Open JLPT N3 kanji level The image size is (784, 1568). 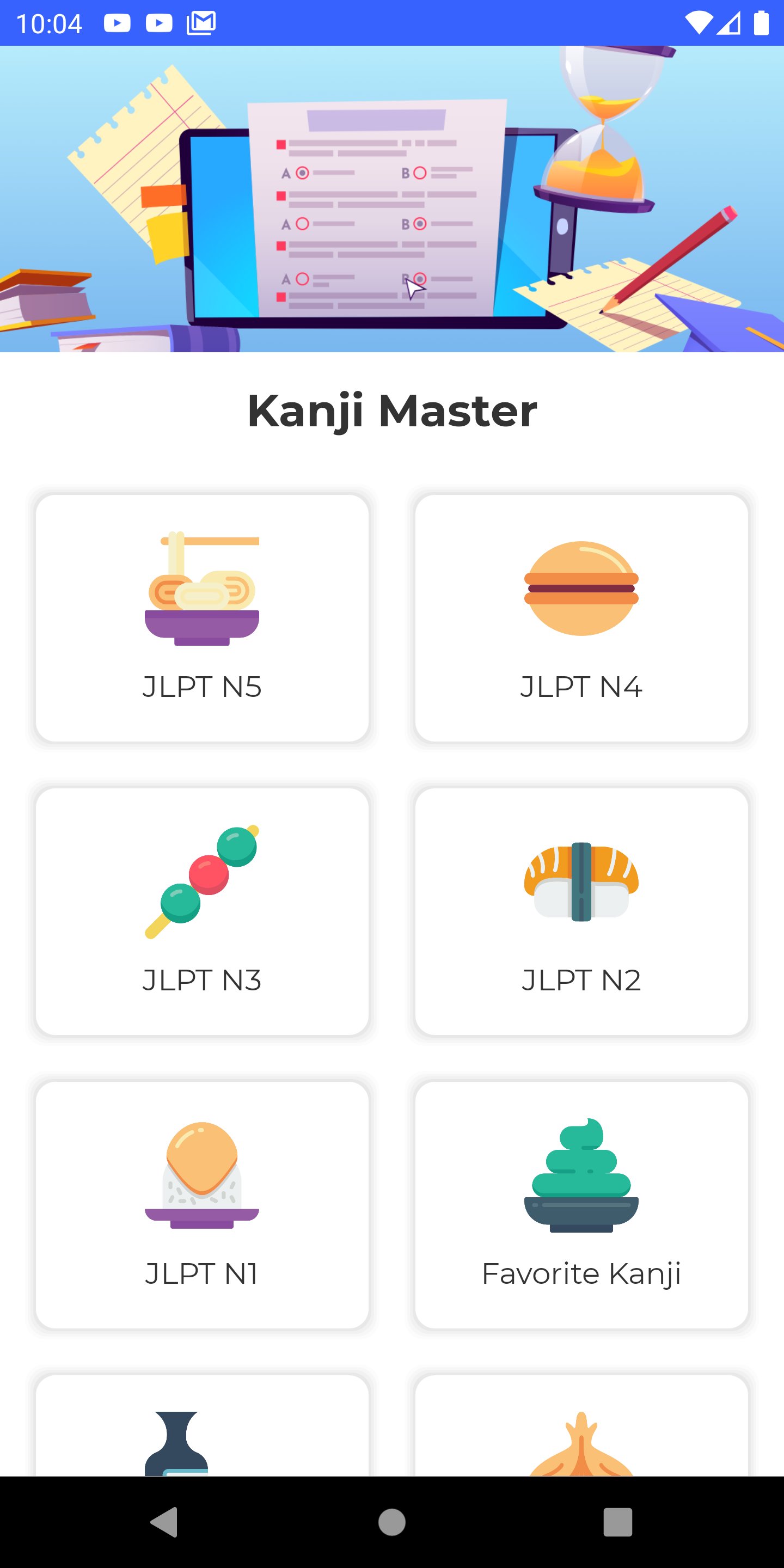pyautogui.click(x=202, y=911)
